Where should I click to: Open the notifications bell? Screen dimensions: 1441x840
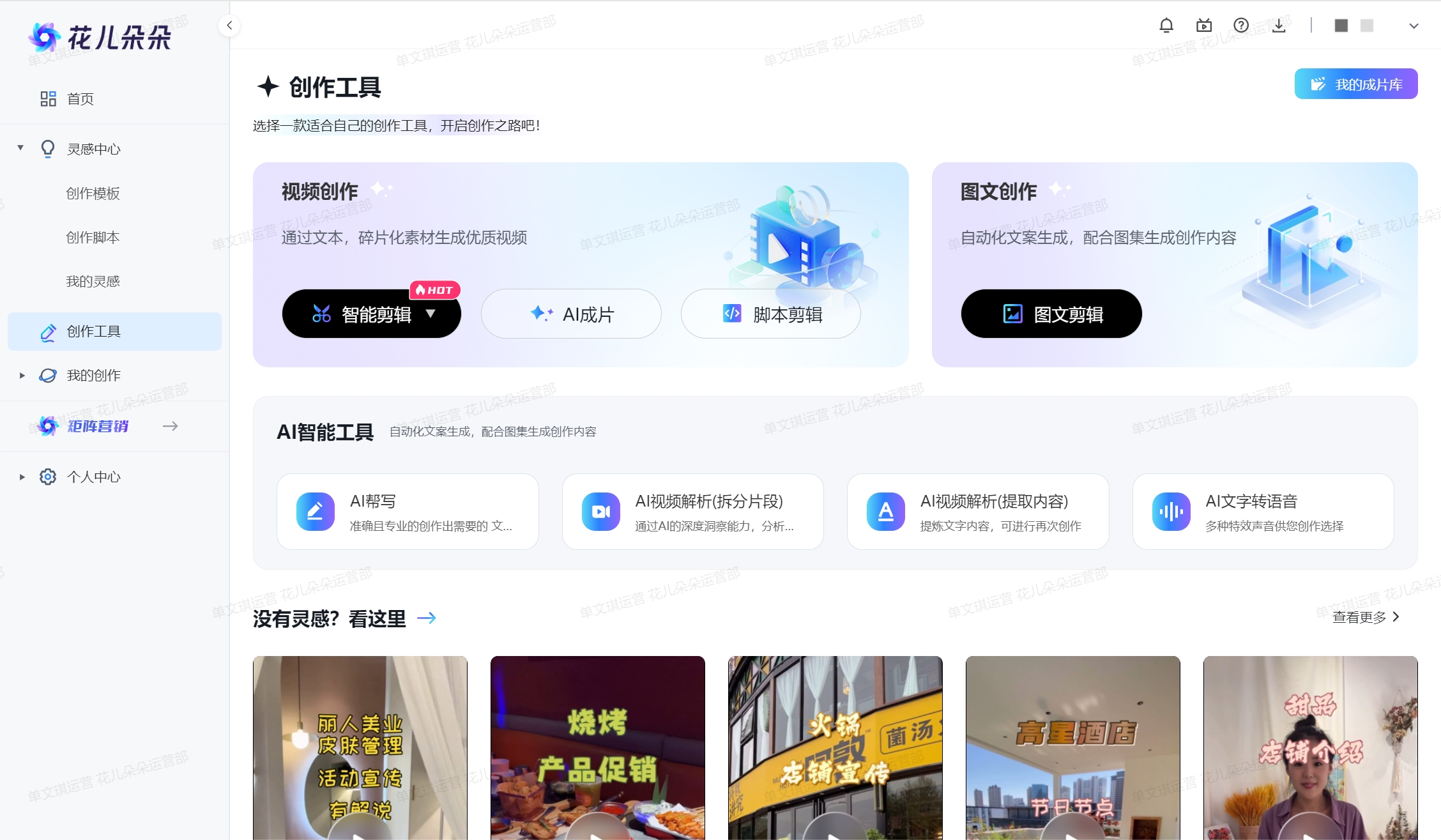tap(1166, 26)
